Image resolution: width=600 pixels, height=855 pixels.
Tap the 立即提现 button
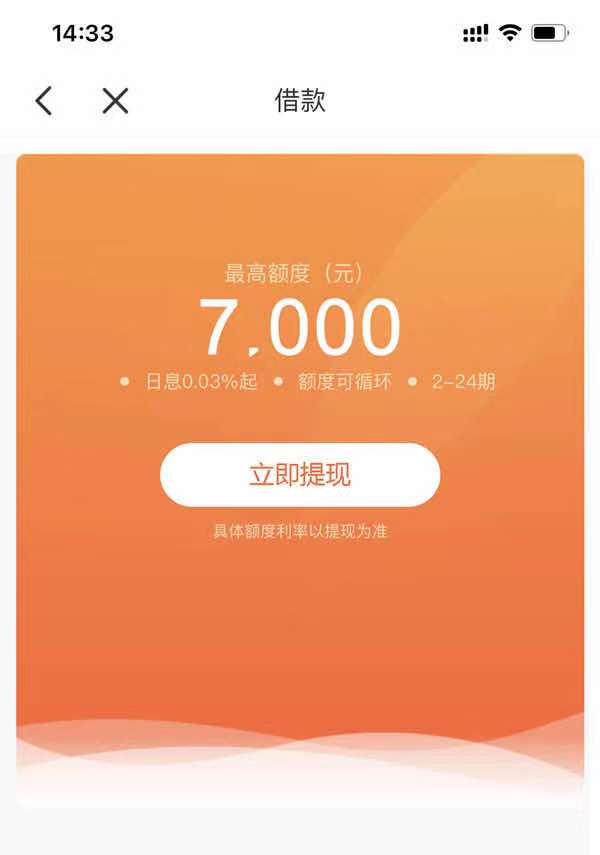coord(300,475)
